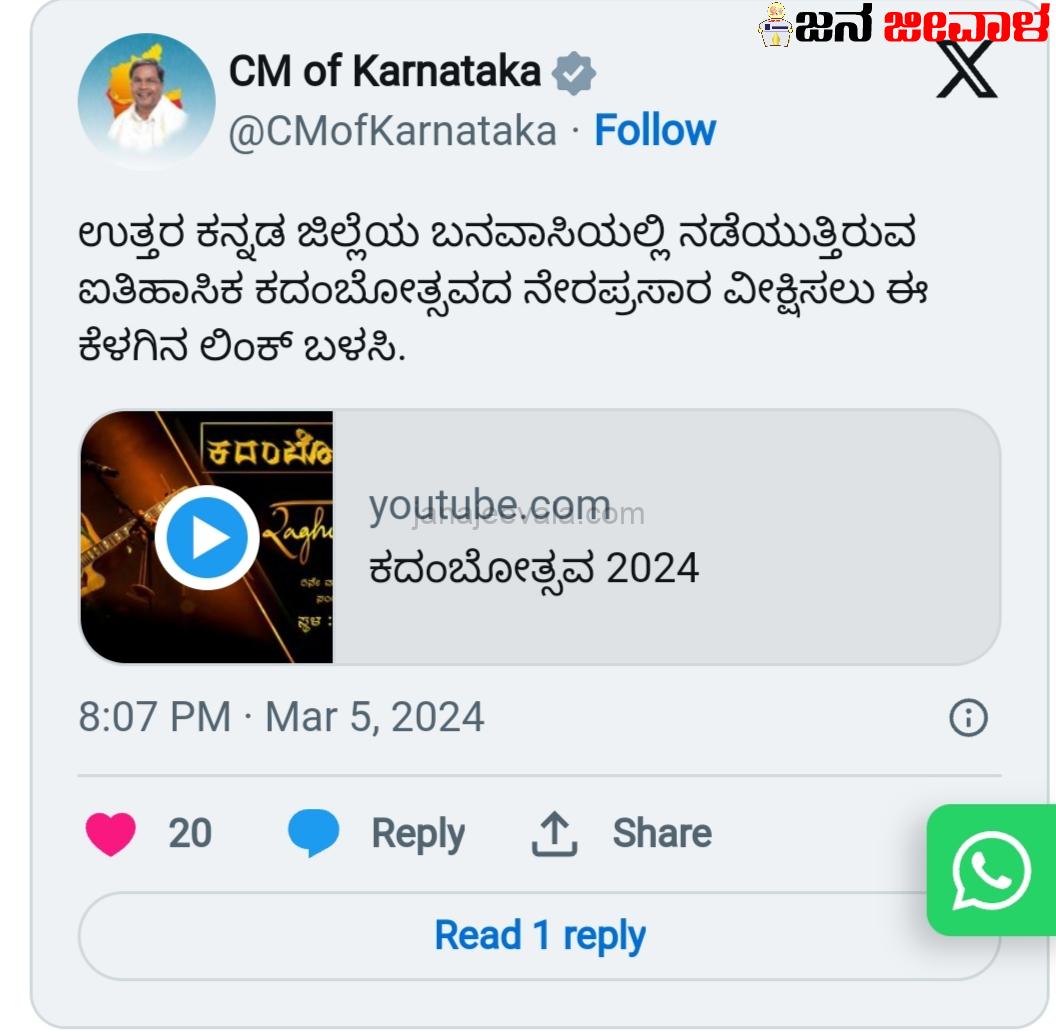This screenshot has width=1056, height=1032.
Task: Tap the @CMofKarnataka handle
Action: point(392,131)
